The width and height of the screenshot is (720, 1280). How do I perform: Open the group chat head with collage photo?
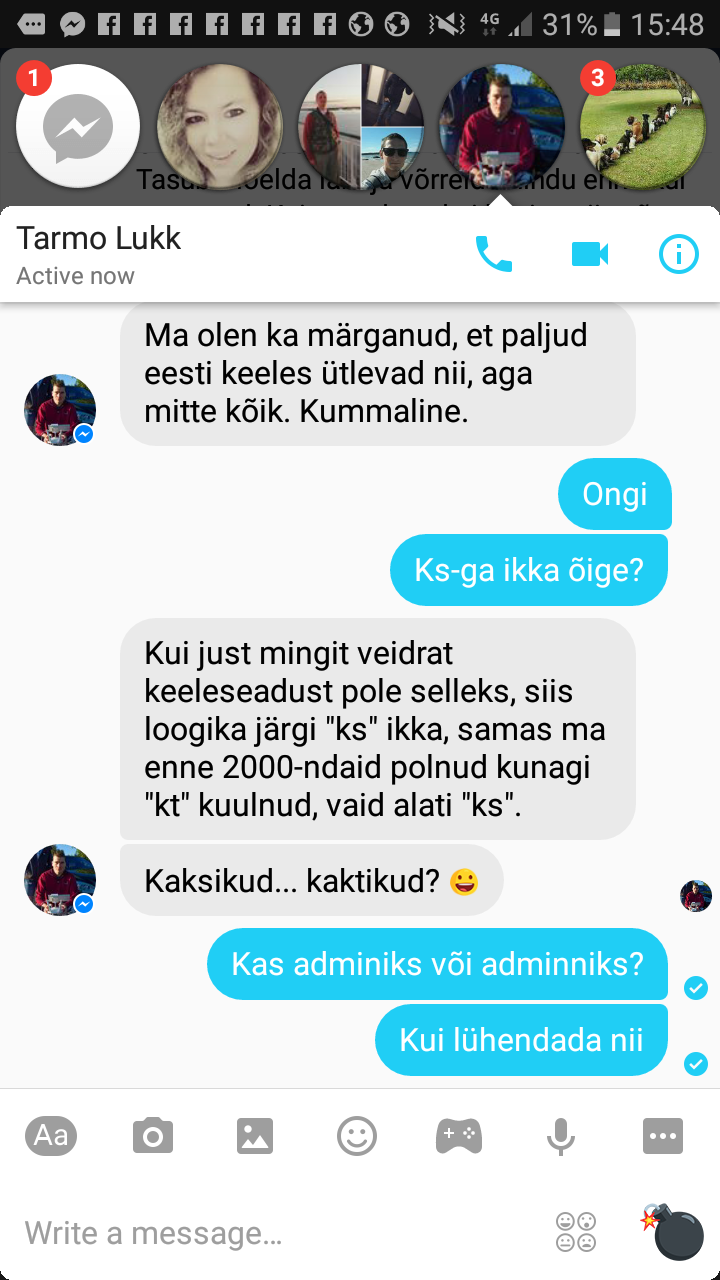coord(361,127)
